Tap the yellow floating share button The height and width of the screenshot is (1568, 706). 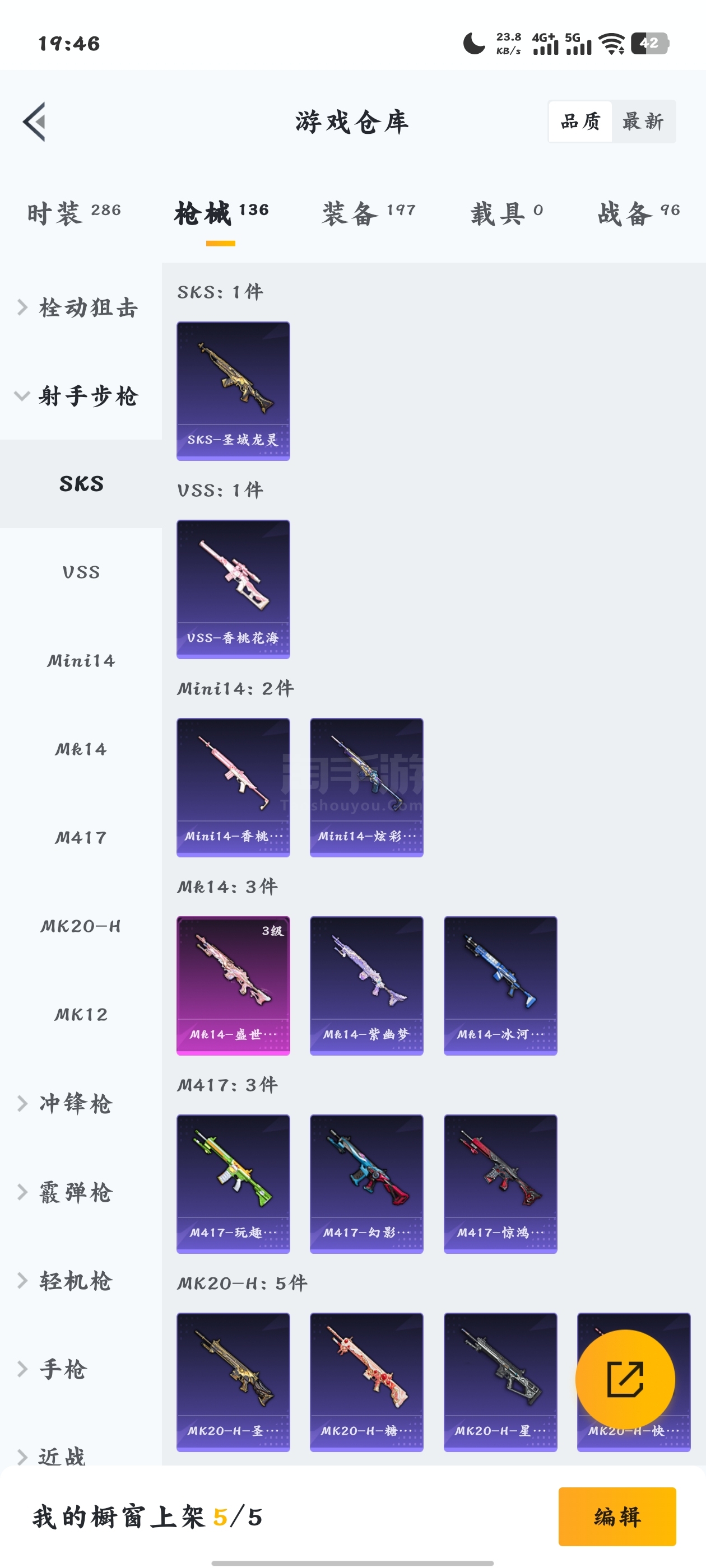624,1379
